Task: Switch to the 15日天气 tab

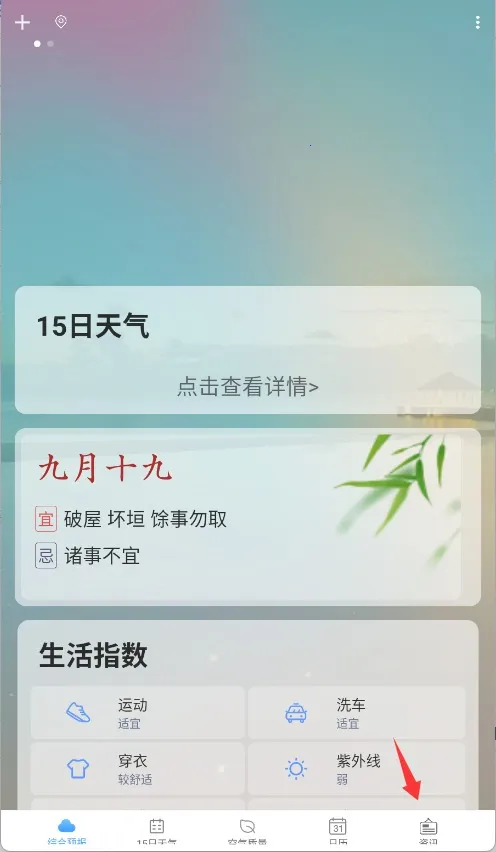Action: tap(156, 831)
